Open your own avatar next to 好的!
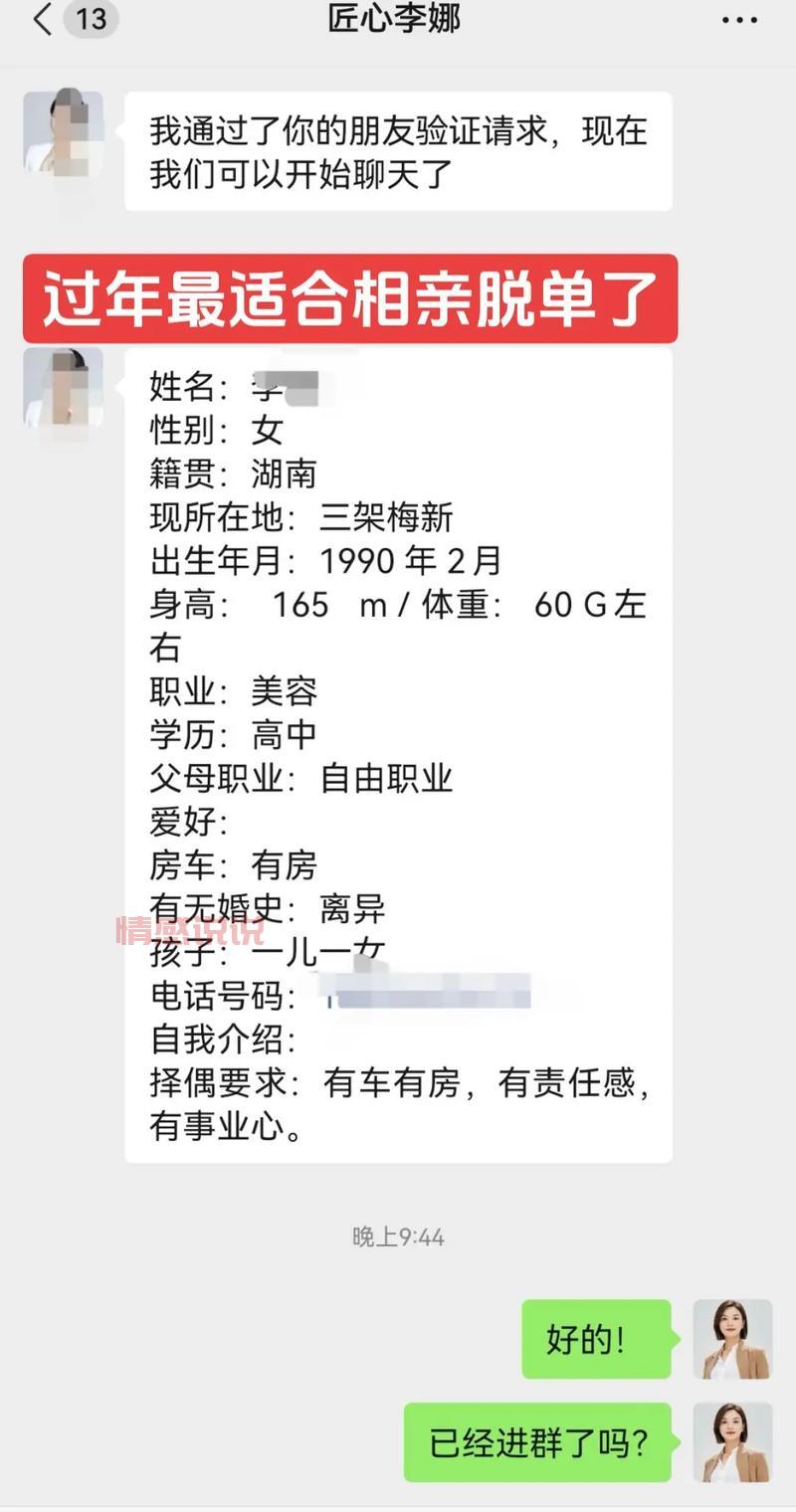The width and height of the screenshot is (796, 1512). click(732, 1338)
